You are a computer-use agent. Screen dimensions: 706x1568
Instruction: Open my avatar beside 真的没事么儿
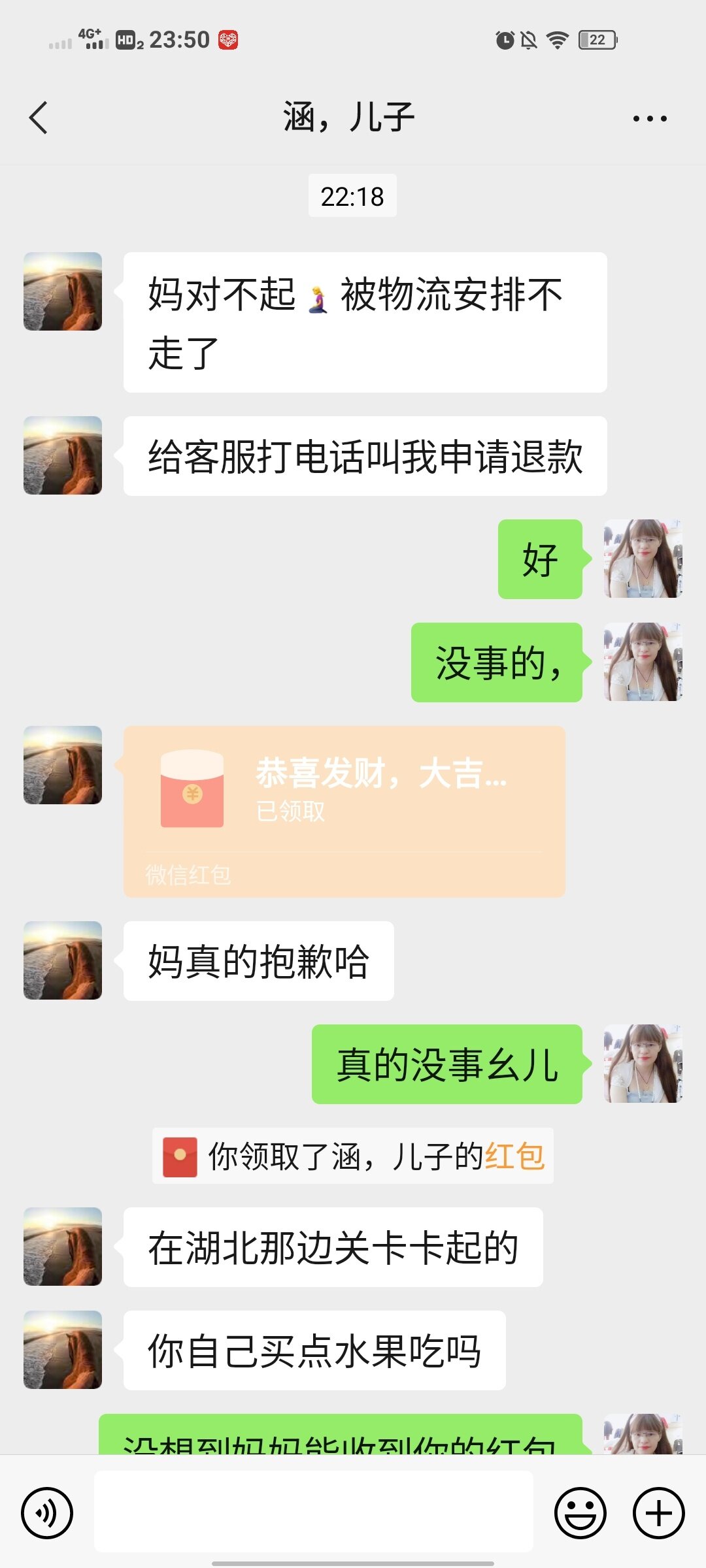coord(643,1064)
